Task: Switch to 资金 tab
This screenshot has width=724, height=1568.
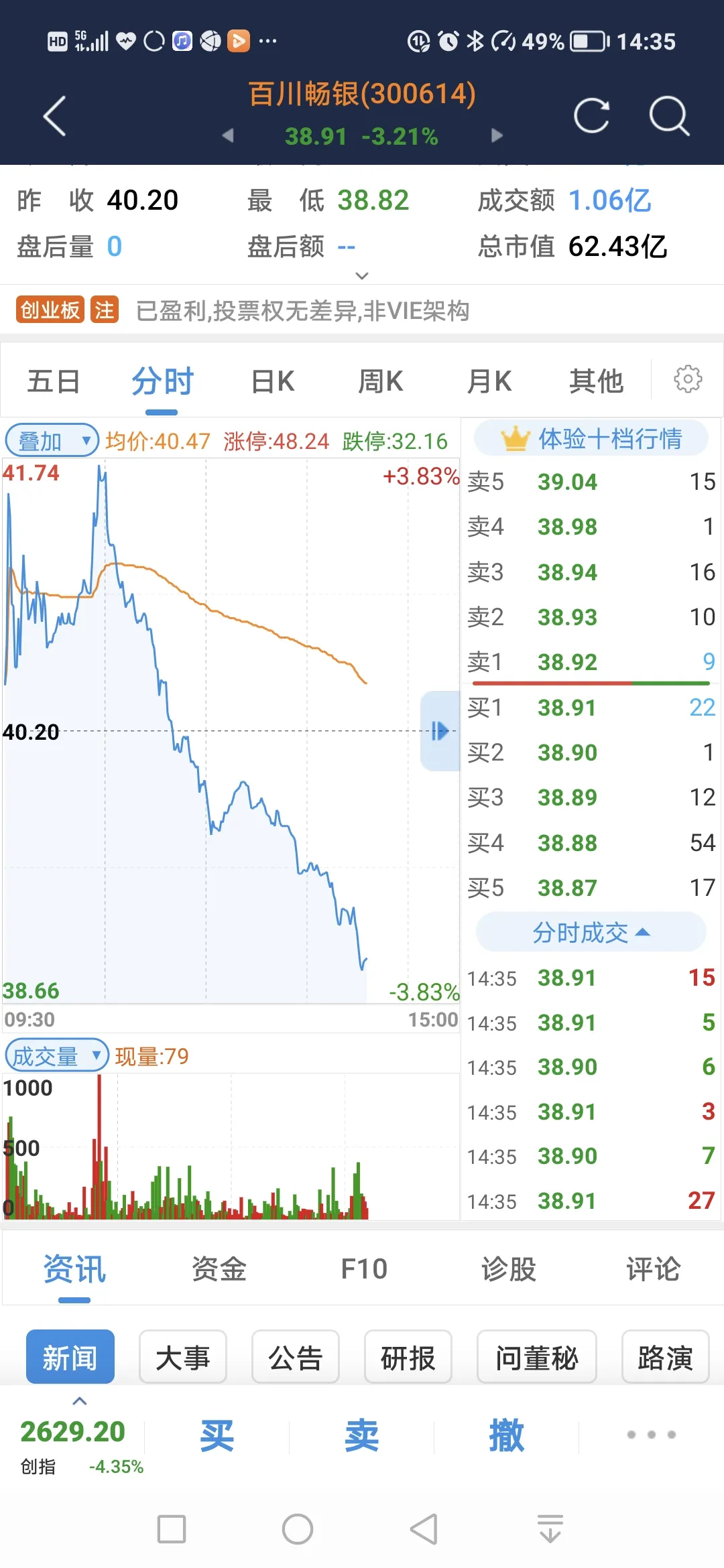Action: [219, 1268]
